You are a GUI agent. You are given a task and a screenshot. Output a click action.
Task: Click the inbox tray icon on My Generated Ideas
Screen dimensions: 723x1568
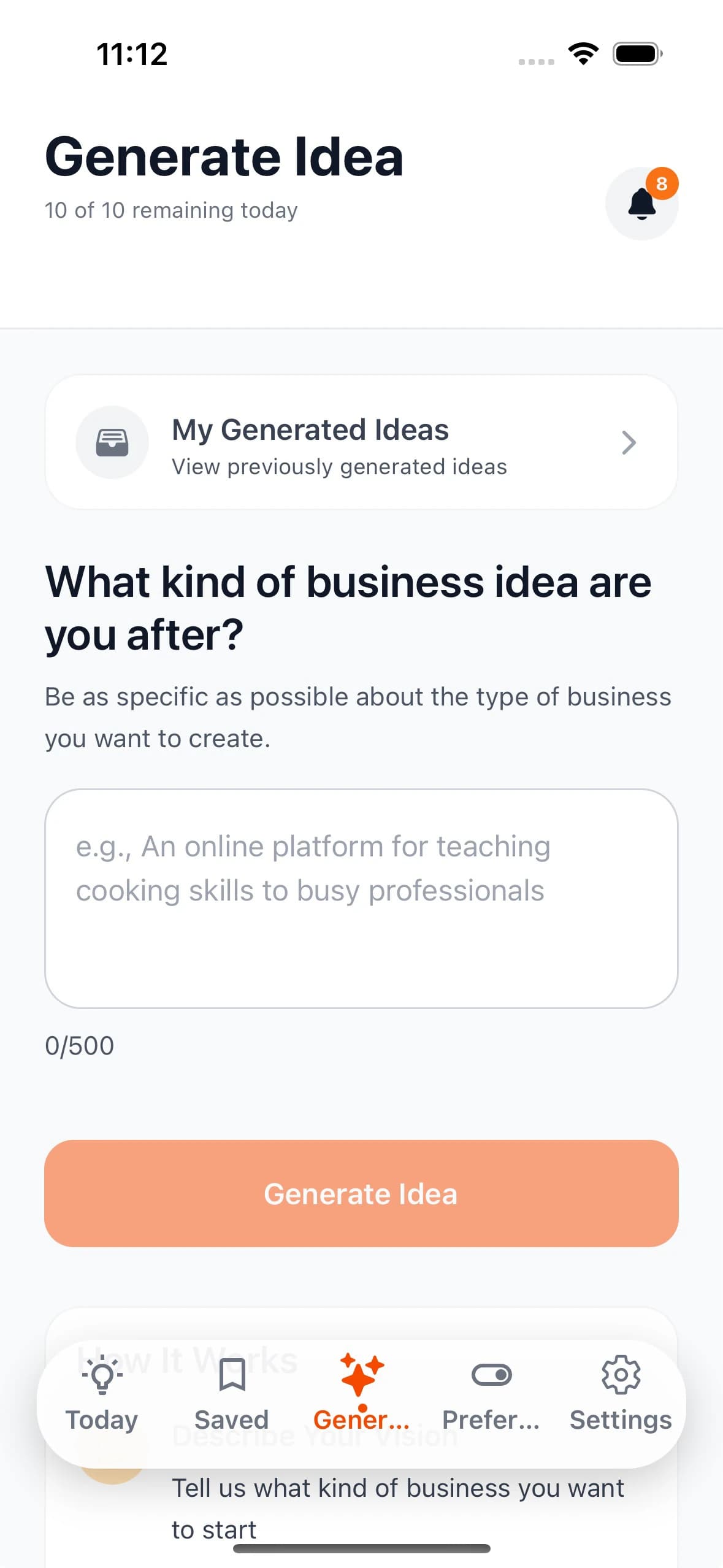112,442
